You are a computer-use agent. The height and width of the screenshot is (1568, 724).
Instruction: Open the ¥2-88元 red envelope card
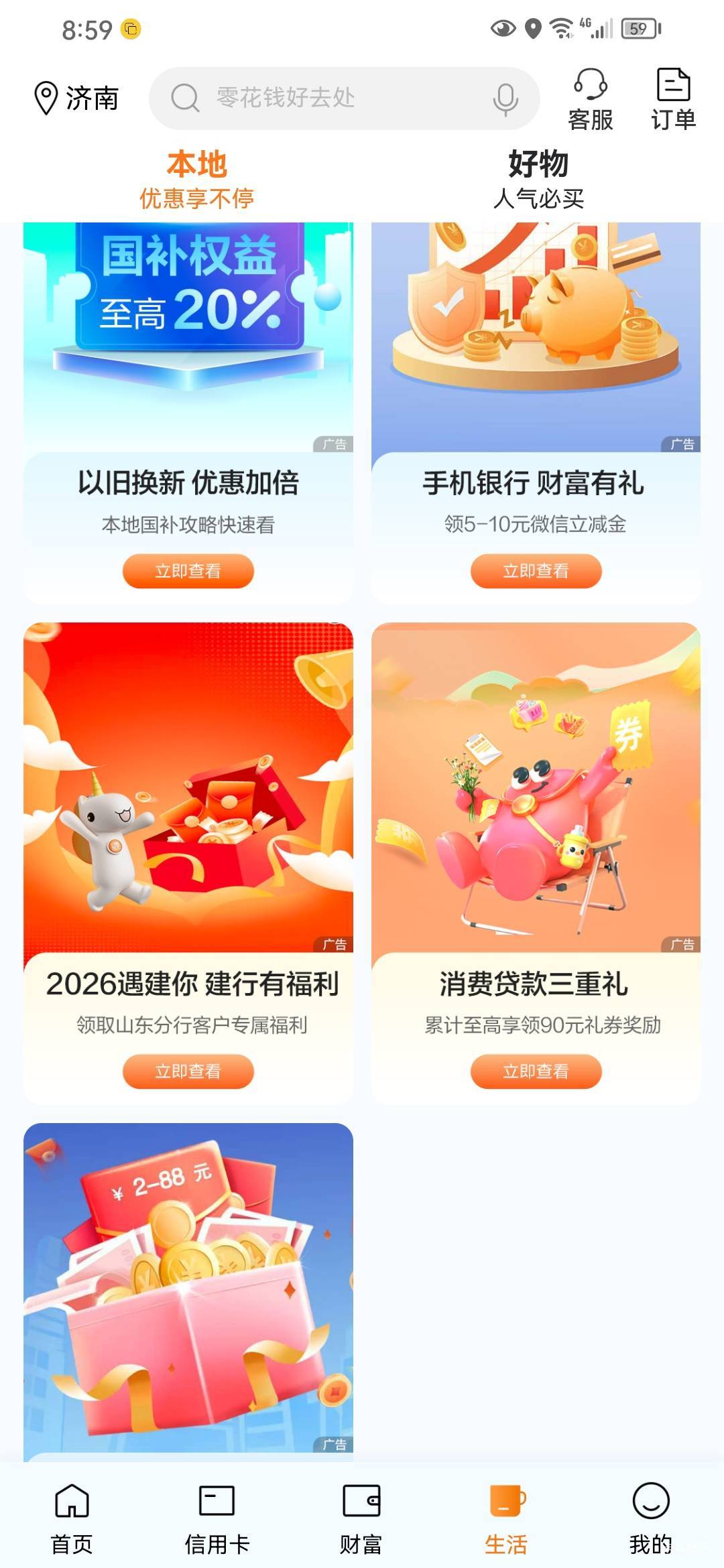tap(188, 1287)
